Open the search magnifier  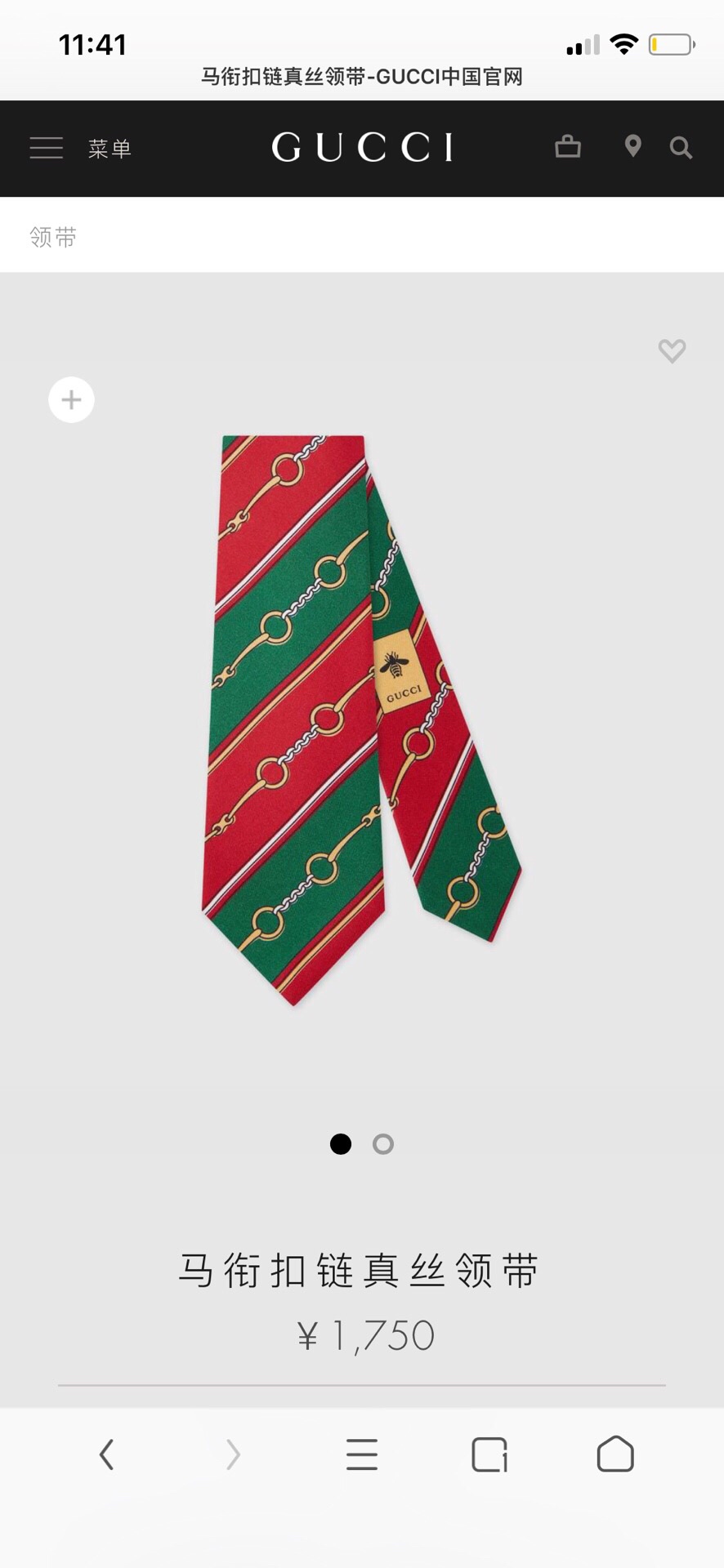[681, 148]
